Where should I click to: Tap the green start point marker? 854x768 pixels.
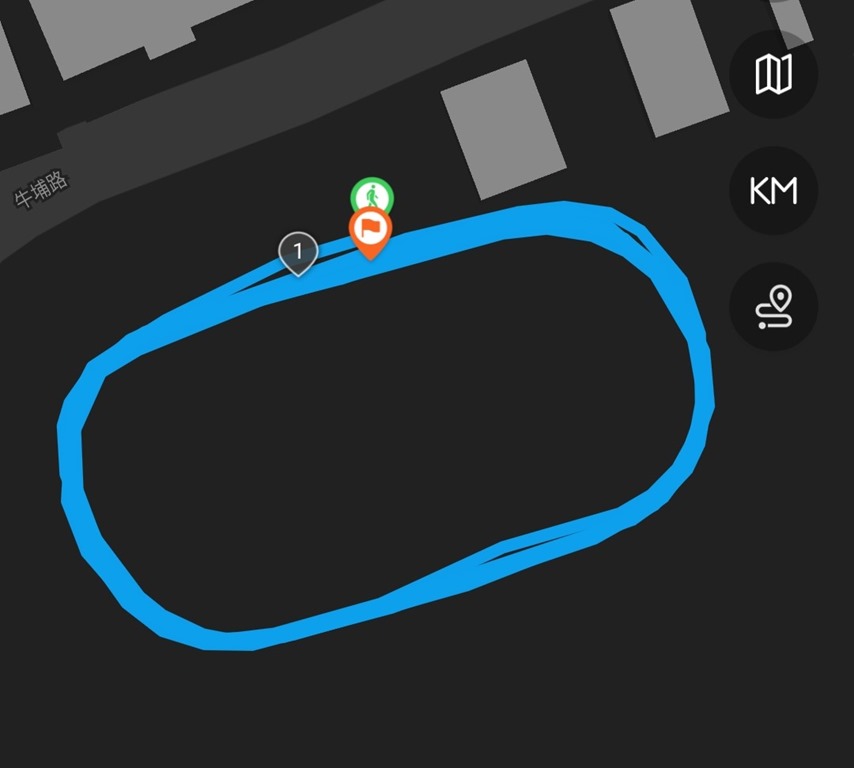point(372,193)
